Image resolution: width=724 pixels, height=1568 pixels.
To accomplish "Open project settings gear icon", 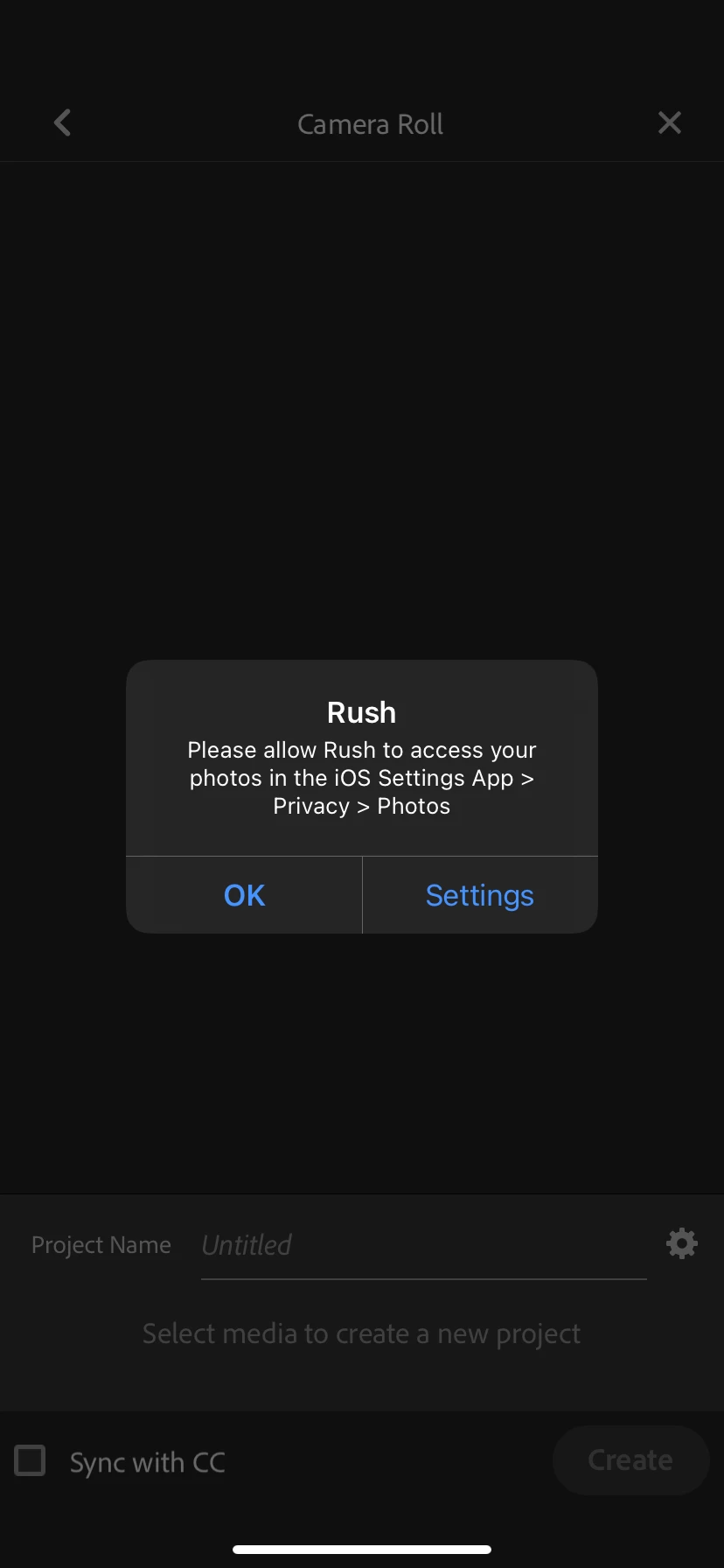I will click(681, 1243).
